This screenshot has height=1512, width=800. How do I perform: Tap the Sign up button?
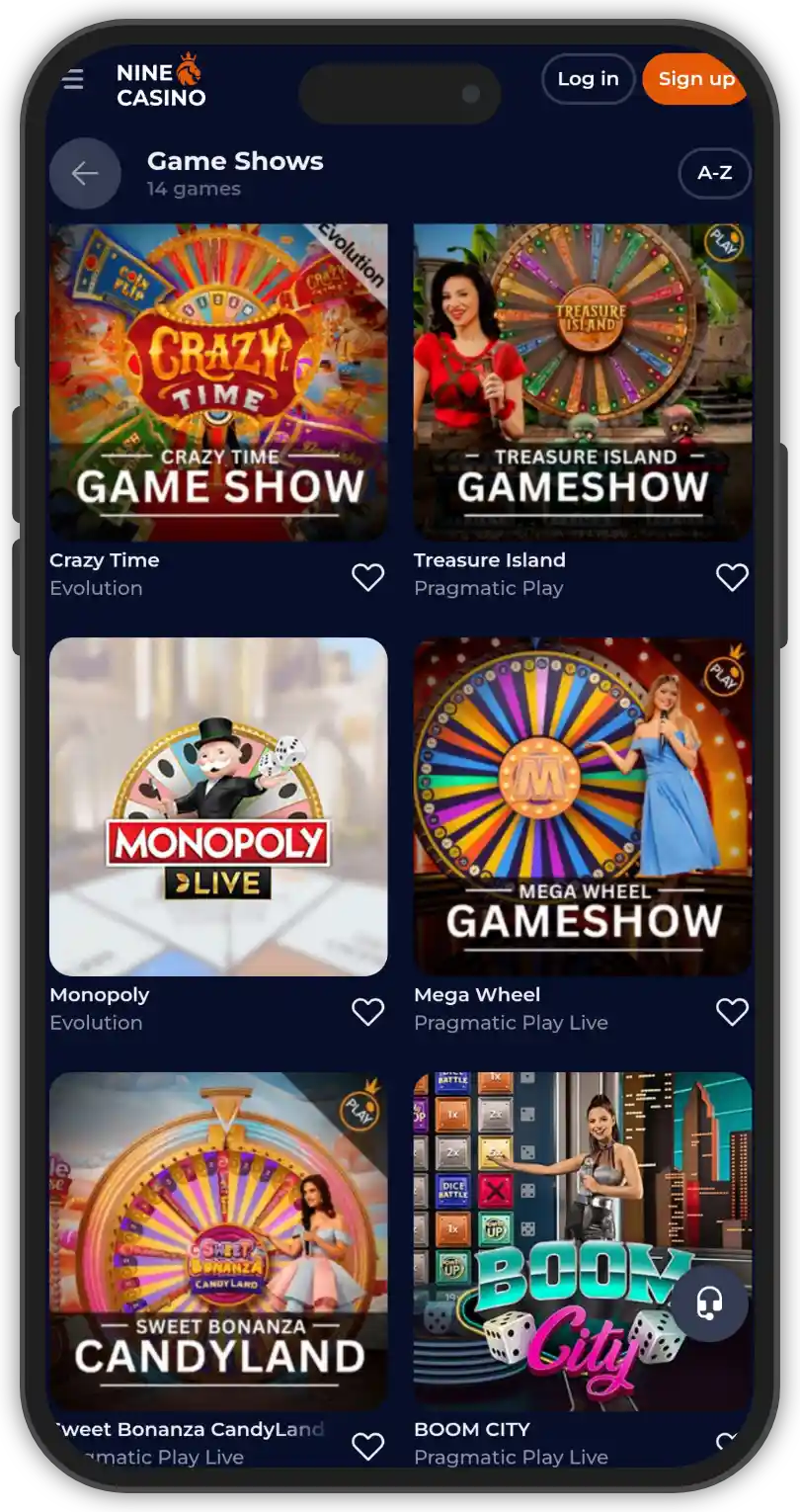(695, 79)
